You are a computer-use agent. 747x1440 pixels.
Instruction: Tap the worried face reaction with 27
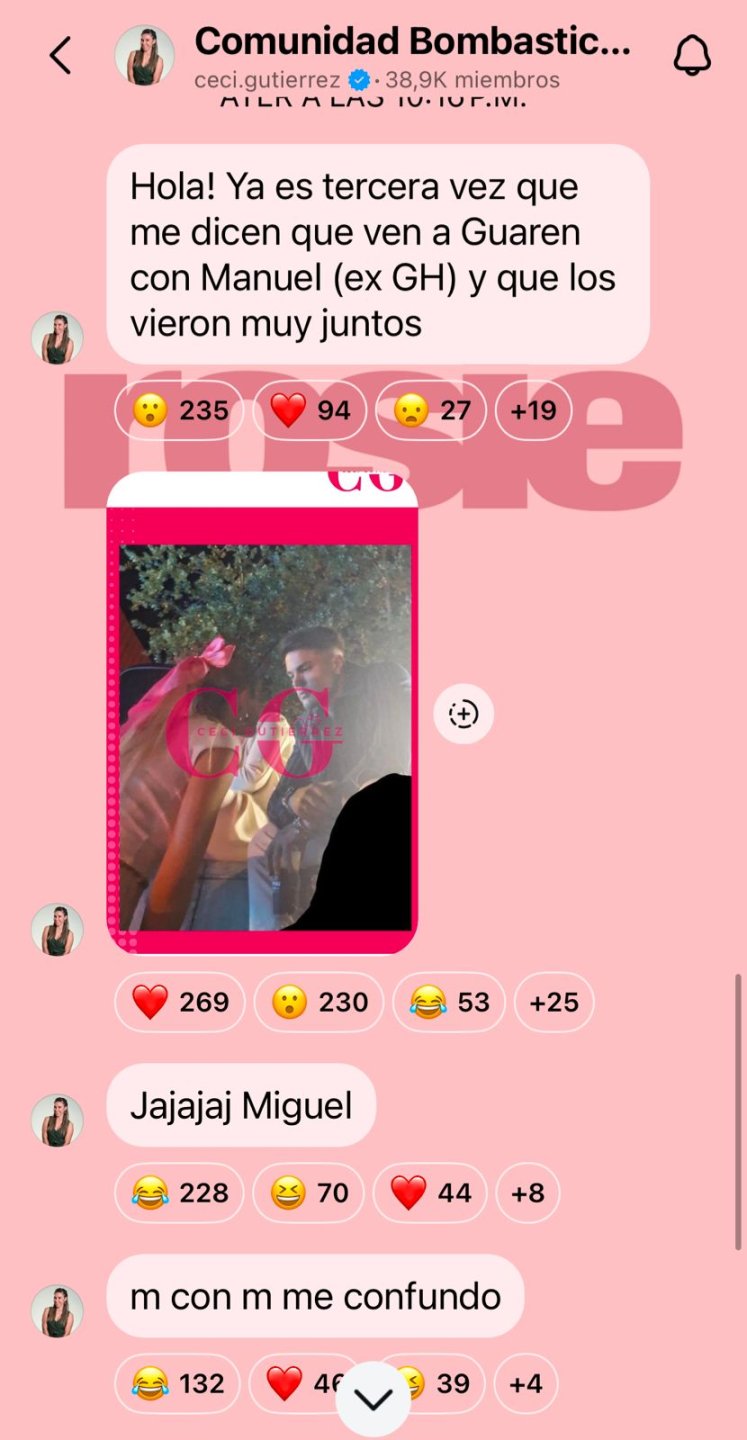tap(431, 410)
